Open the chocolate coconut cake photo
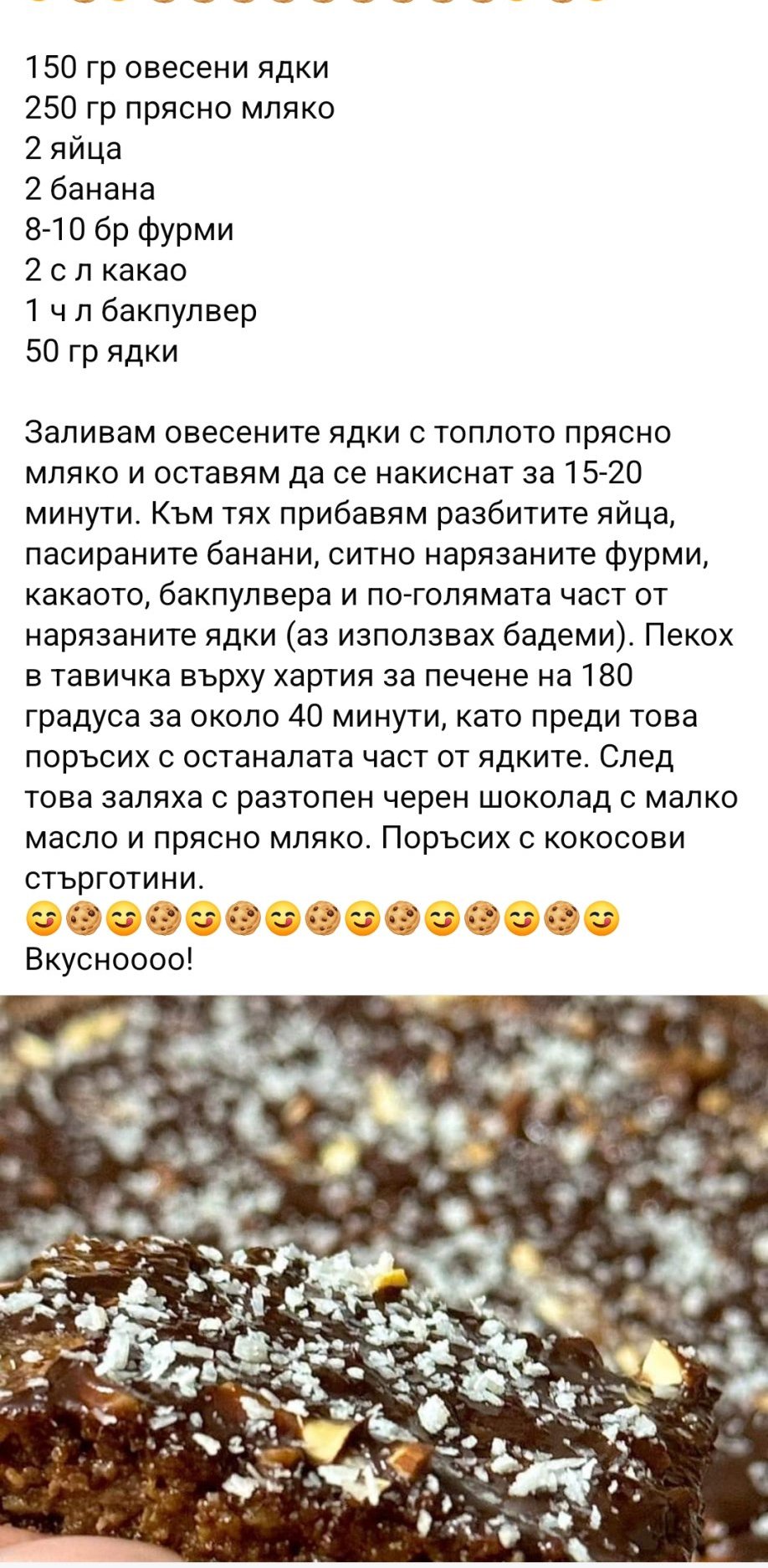 (384, 1279)
